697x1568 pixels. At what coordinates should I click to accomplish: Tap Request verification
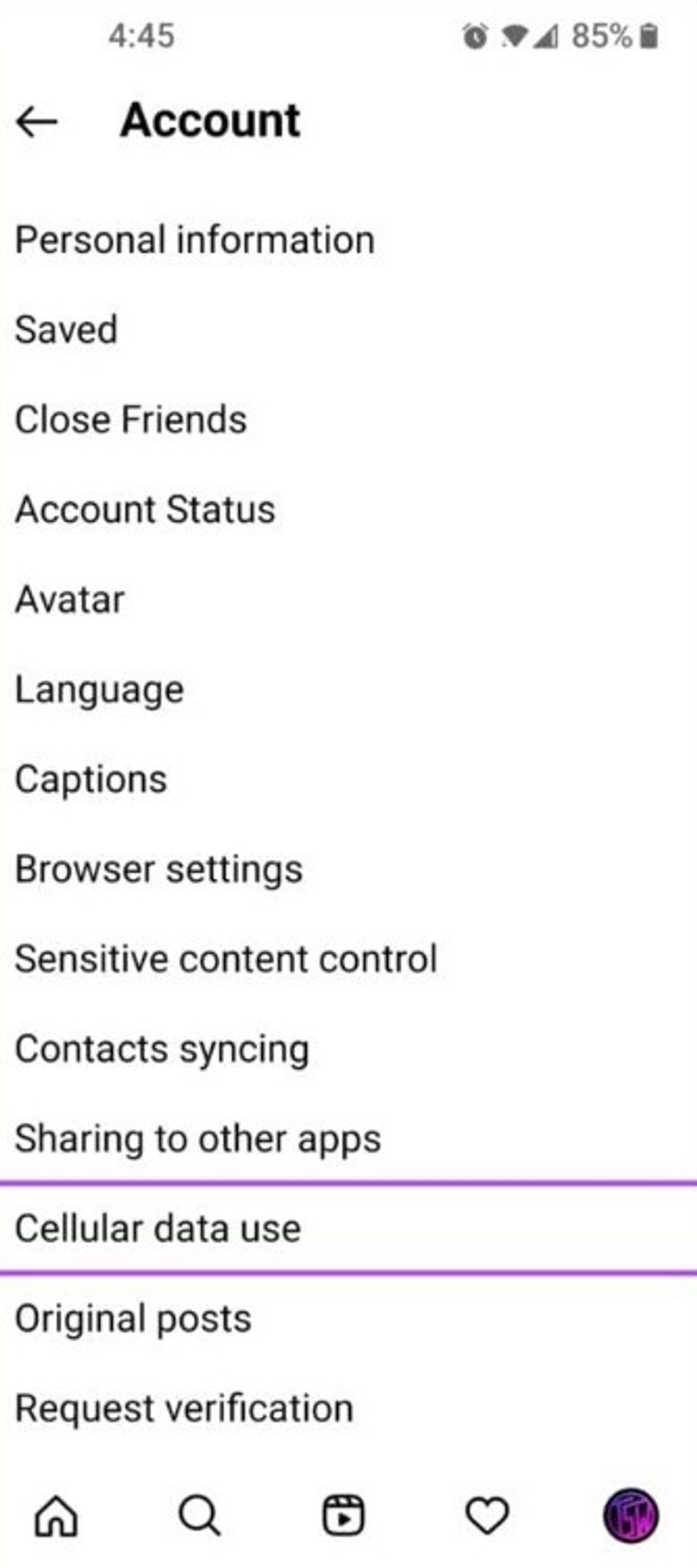183,1409
